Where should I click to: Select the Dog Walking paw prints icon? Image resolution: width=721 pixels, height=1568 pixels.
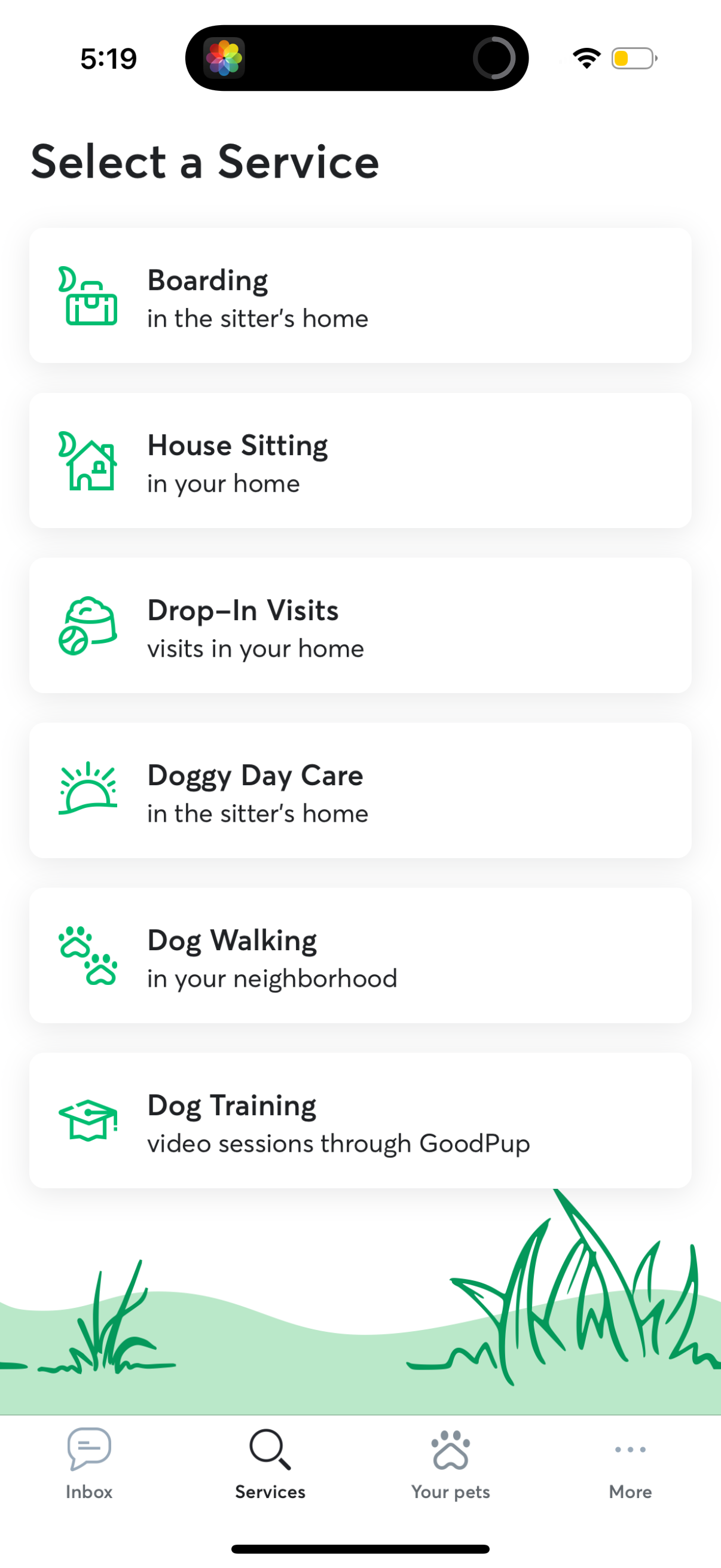pyautogui.click(x=89, y=956)
